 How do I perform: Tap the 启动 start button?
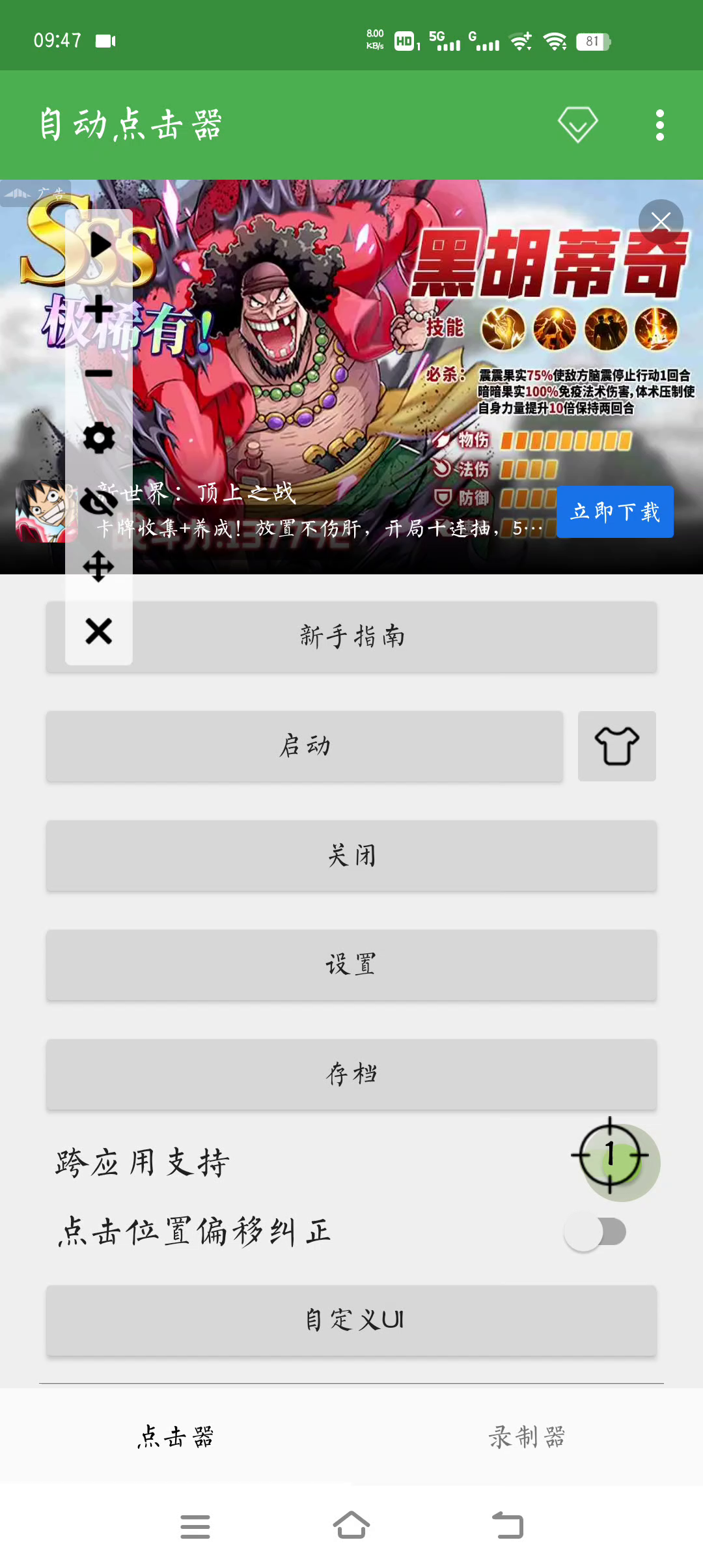coord(304,746)
